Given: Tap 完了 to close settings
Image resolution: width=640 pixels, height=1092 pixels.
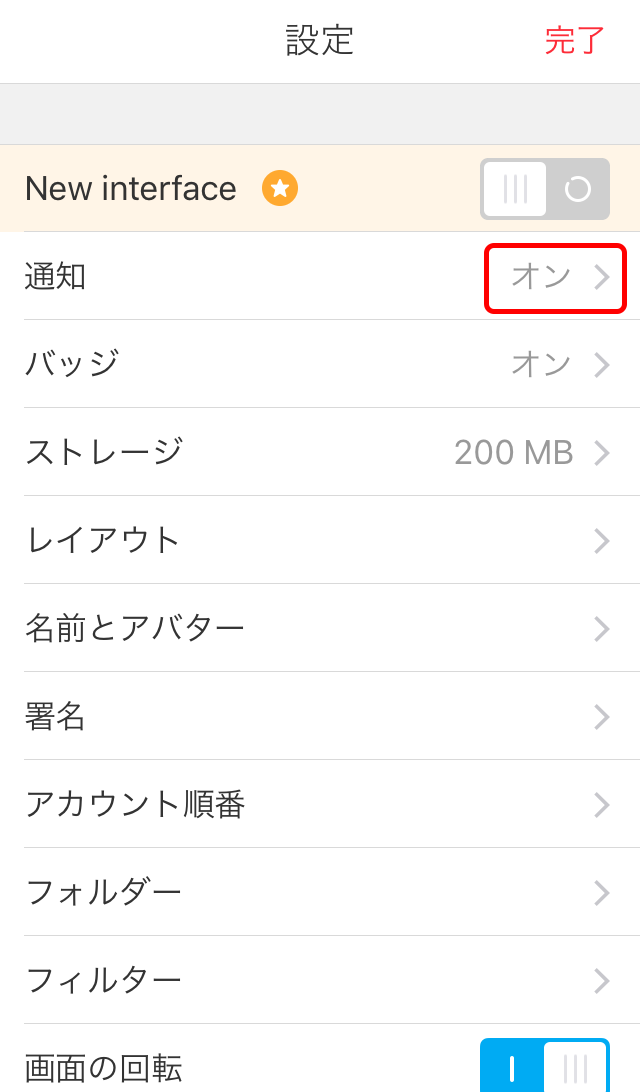Looking at the screenshot, I should pyautogui.click(x=575, y=40).
